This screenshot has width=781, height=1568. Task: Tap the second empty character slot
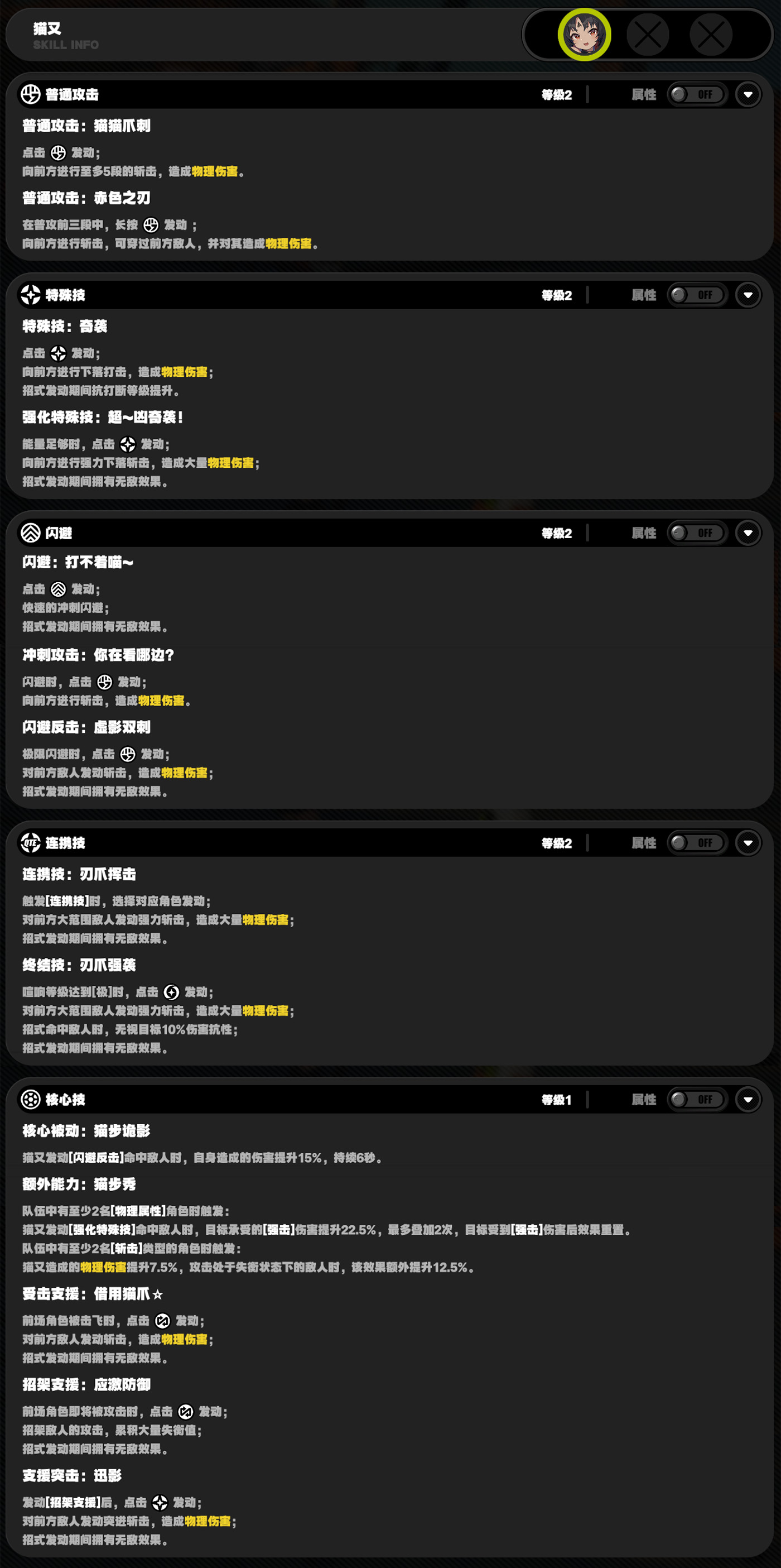tap(648, 35)
